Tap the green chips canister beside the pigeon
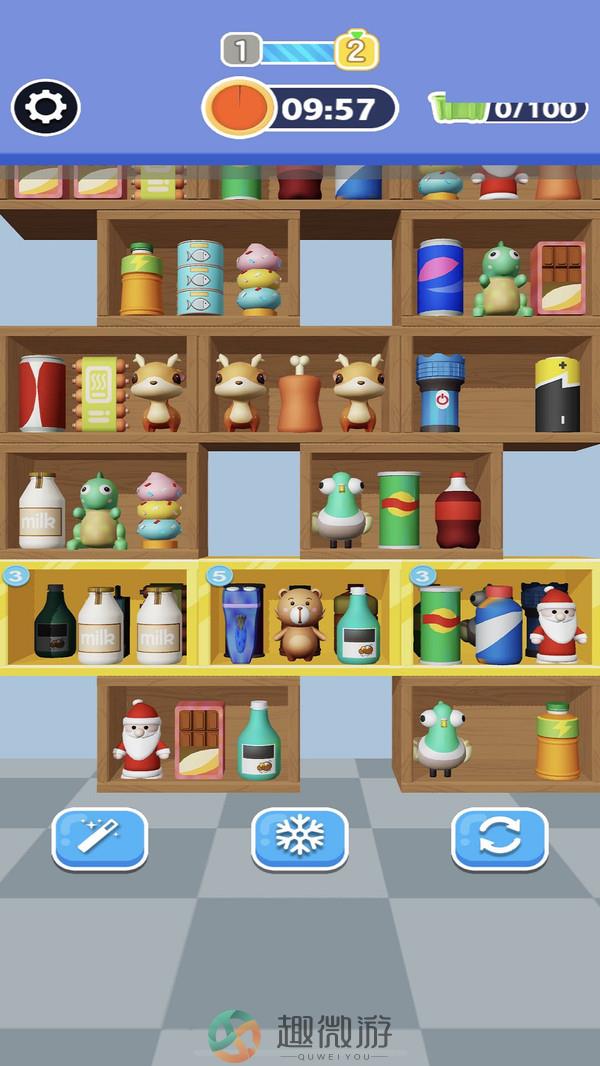The image size is (600, 1066). click(x=398, y=510)
